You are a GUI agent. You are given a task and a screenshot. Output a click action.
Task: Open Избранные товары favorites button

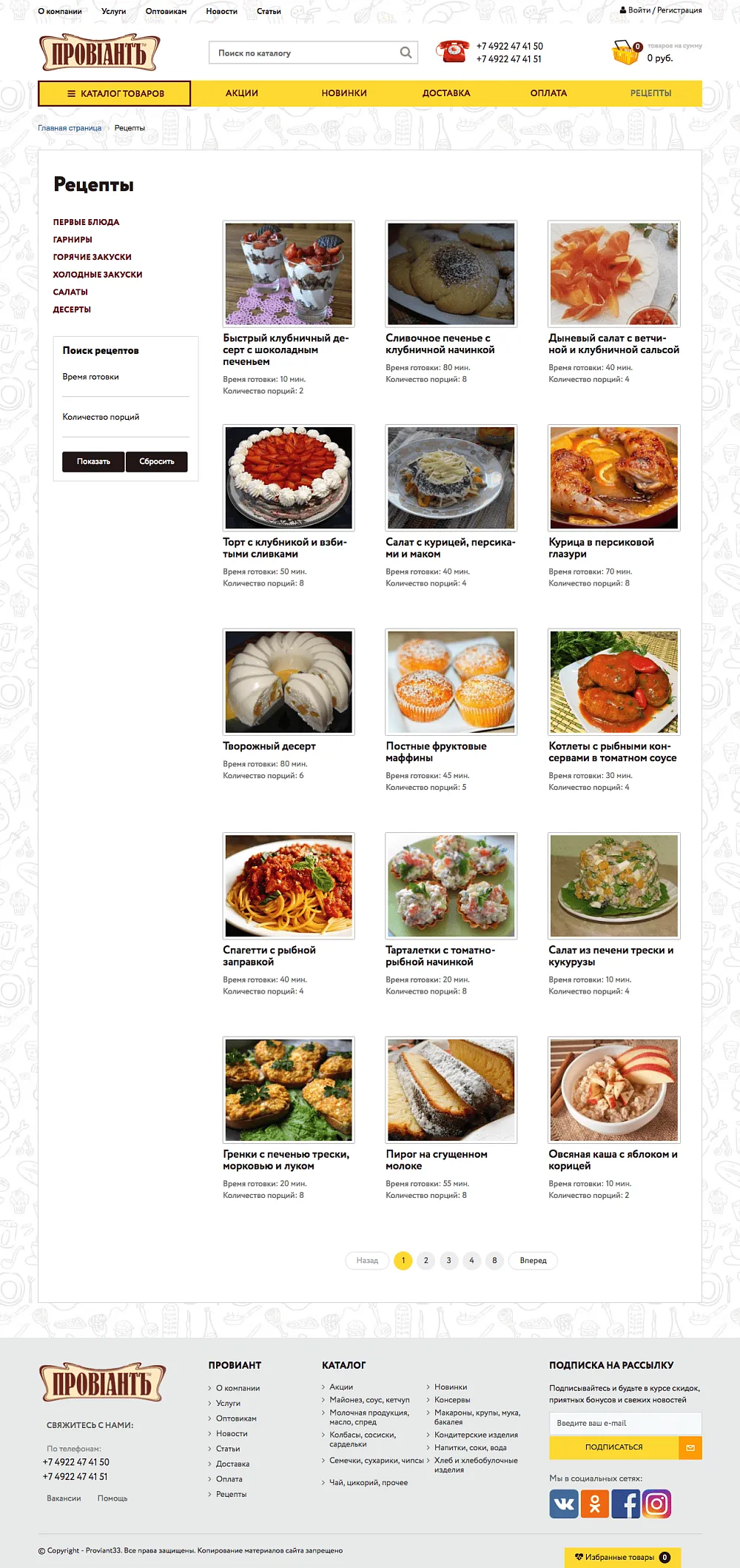[622, 1557]
